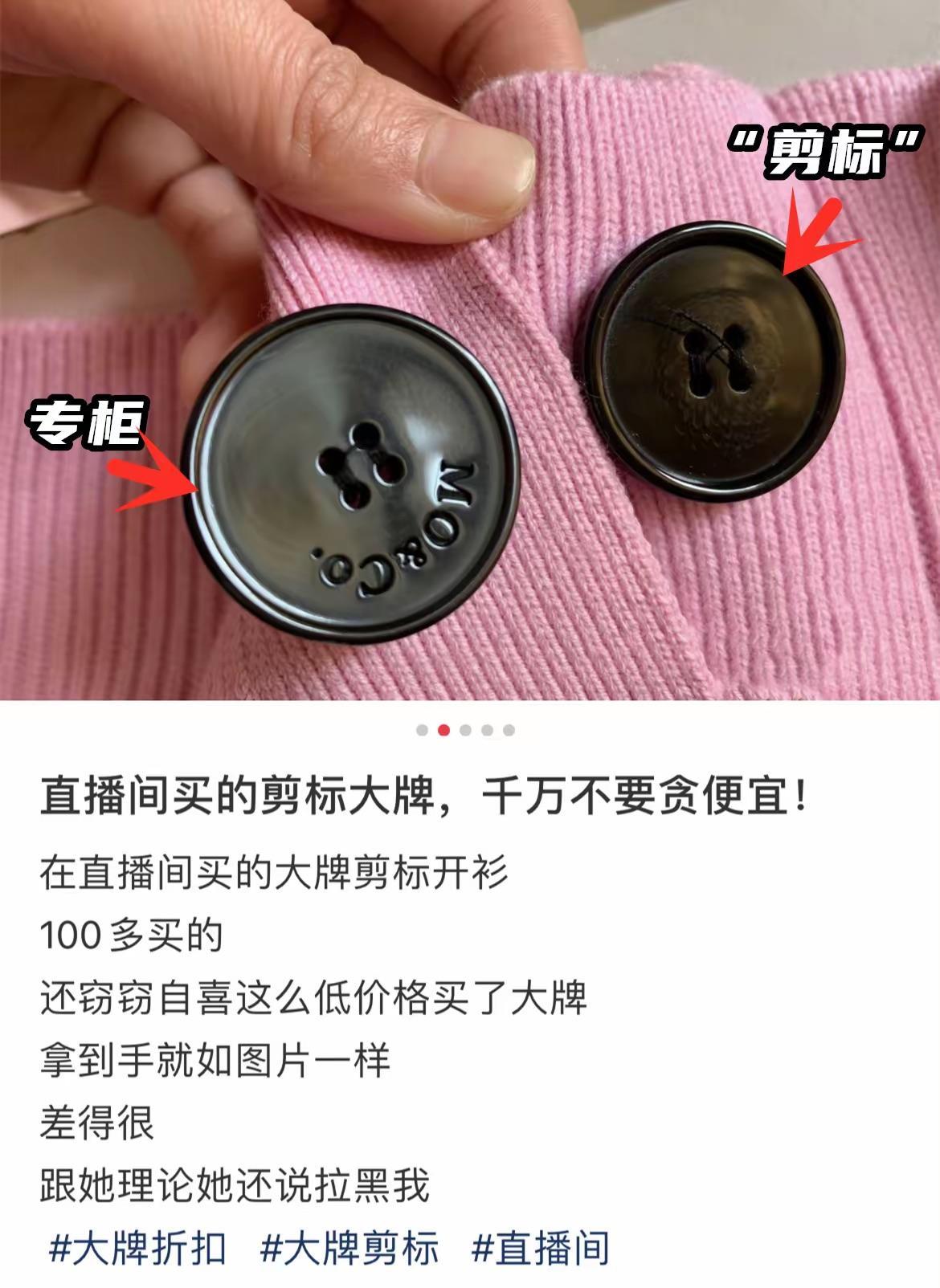Viewport: 940px width, 1288px height.
Task: Open the hashtag #直播间
Action: coord(541,1248)
